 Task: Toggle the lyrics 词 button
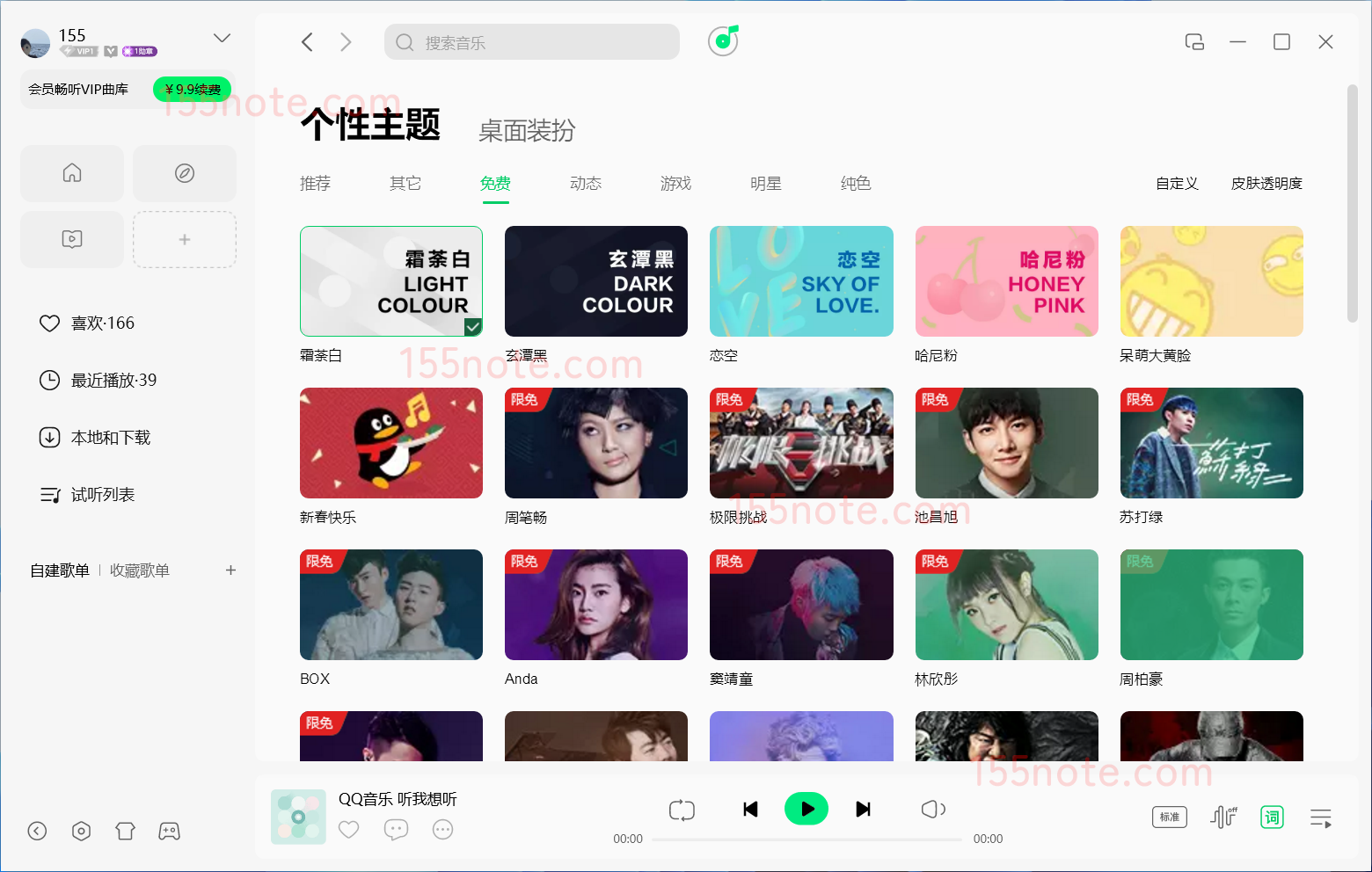tap(1271, 817)
